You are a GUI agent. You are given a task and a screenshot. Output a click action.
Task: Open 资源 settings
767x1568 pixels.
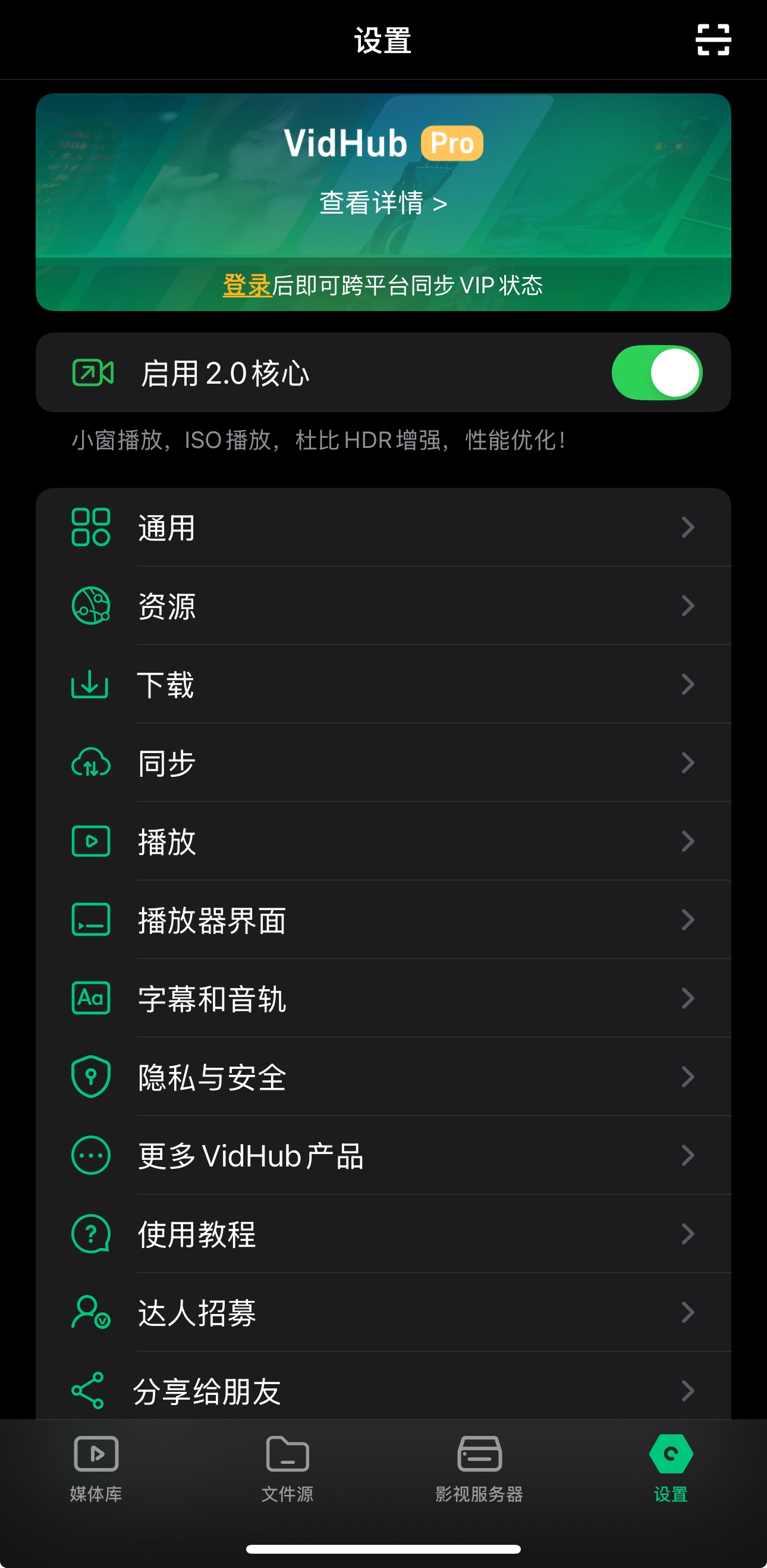coord(383,606)
